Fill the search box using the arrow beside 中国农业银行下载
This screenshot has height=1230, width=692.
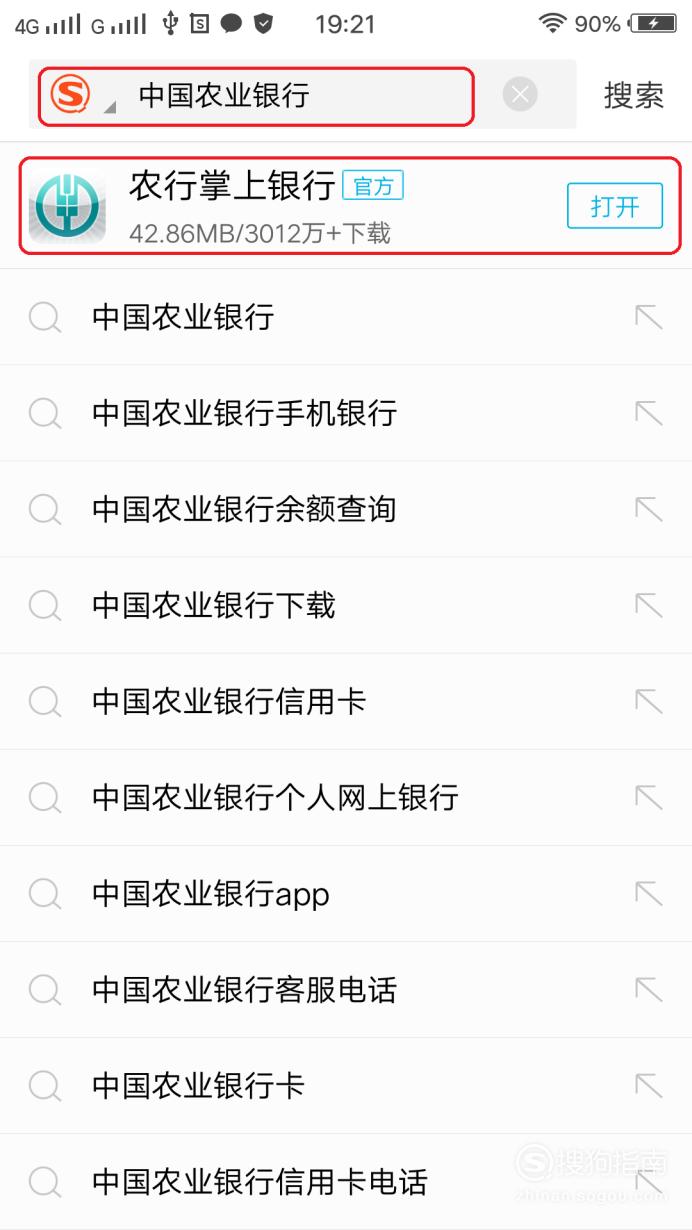pyautogui.click(x=649, y=605)
